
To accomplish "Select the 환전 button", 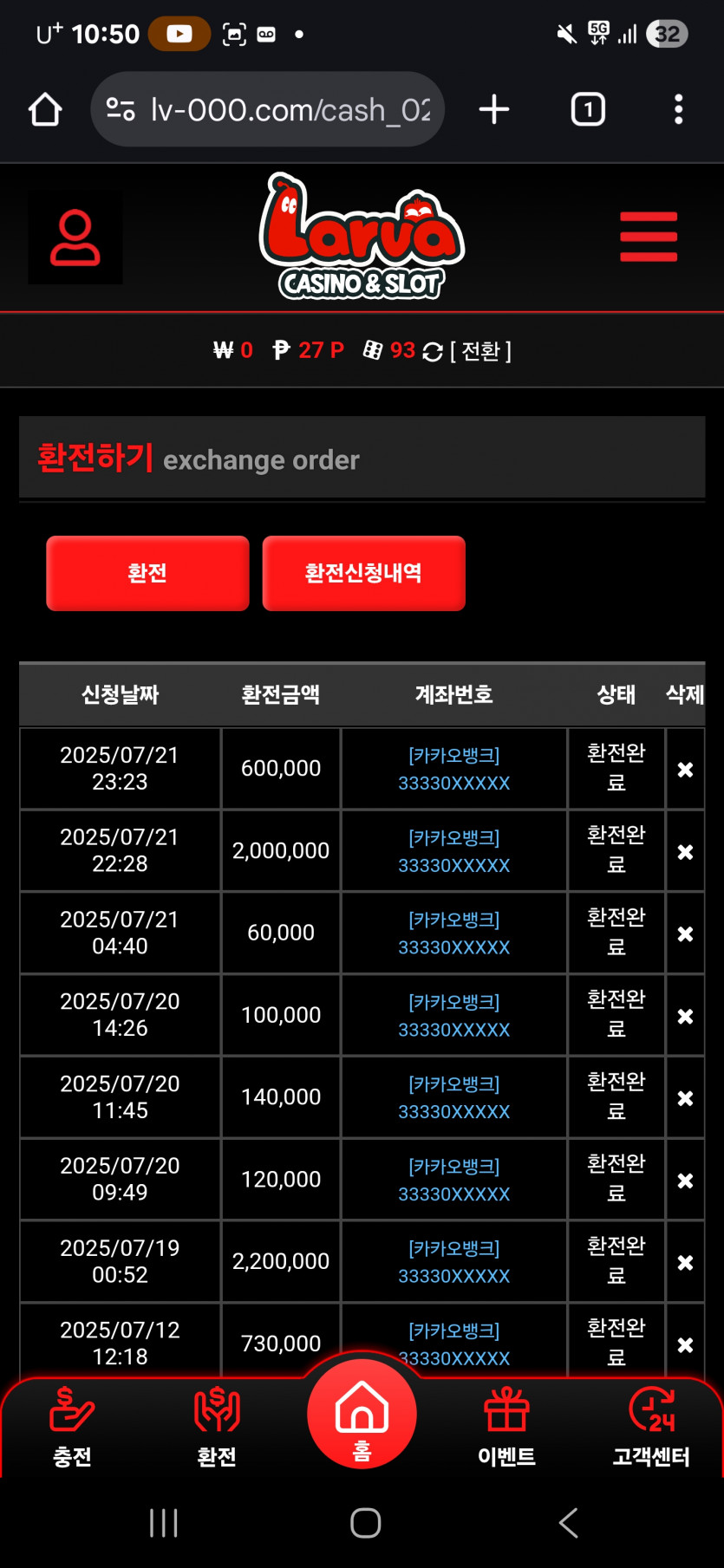I will [x=147, y=573].
